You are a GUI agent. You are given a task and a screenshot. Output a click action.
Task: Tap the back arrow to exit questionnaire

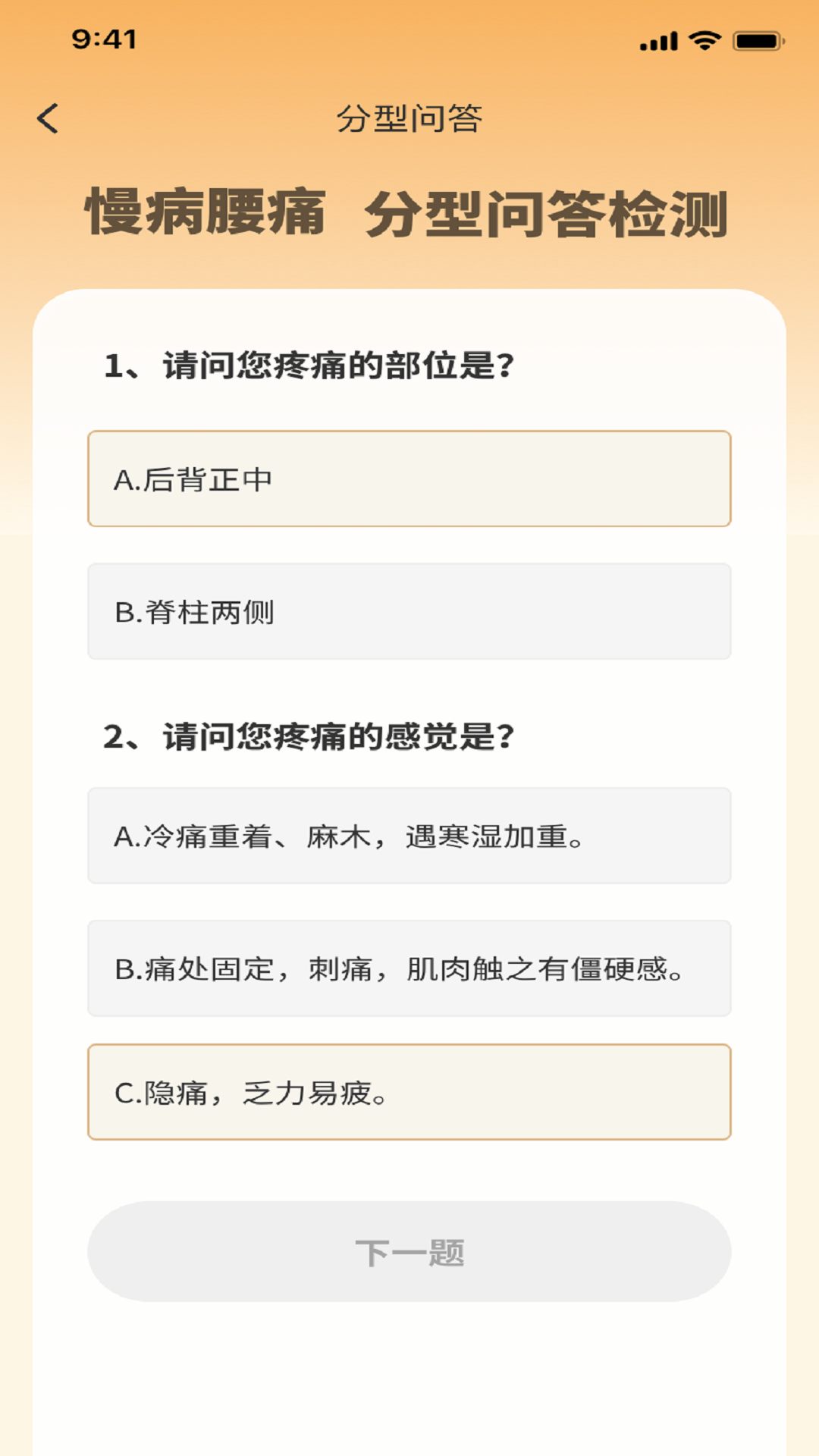49,118
